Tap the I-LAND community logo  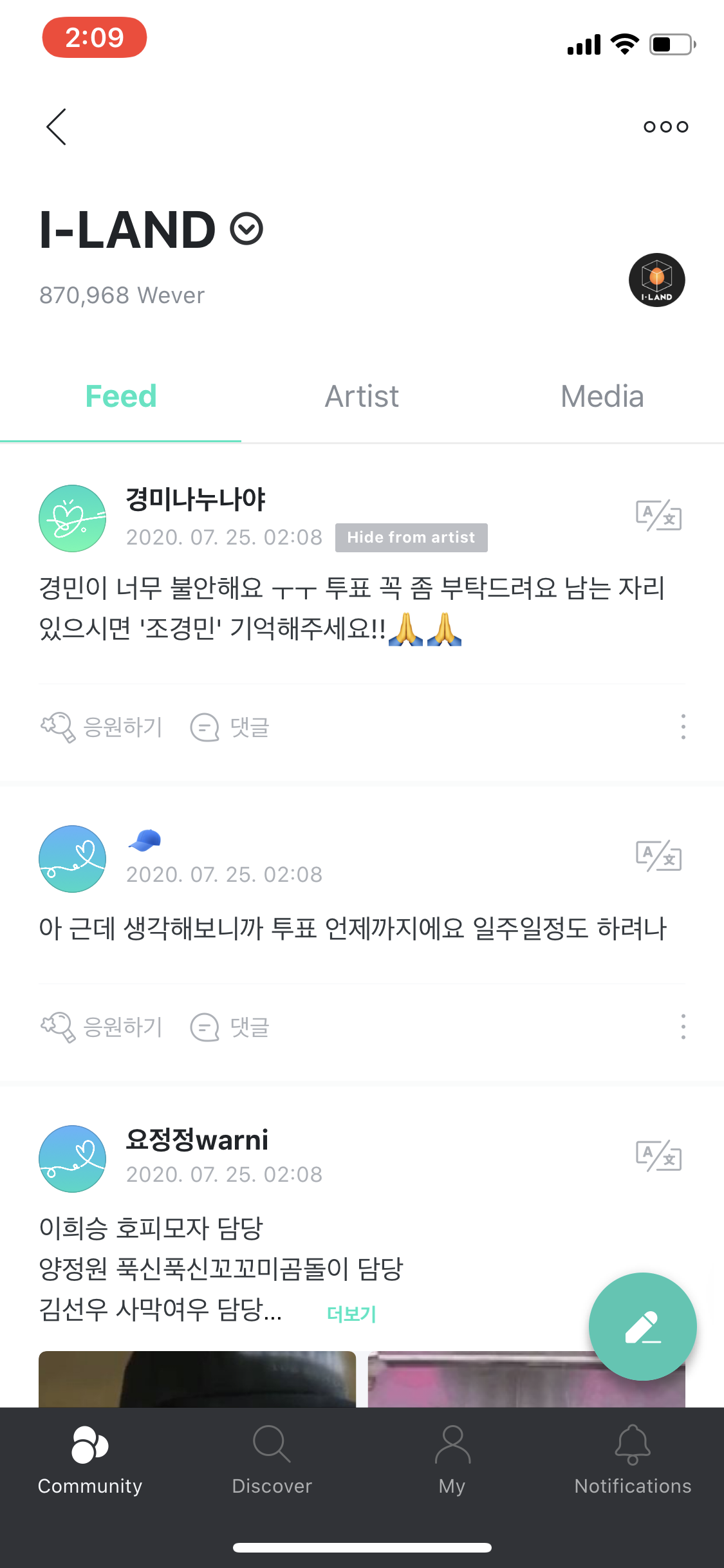pos(656,279)
